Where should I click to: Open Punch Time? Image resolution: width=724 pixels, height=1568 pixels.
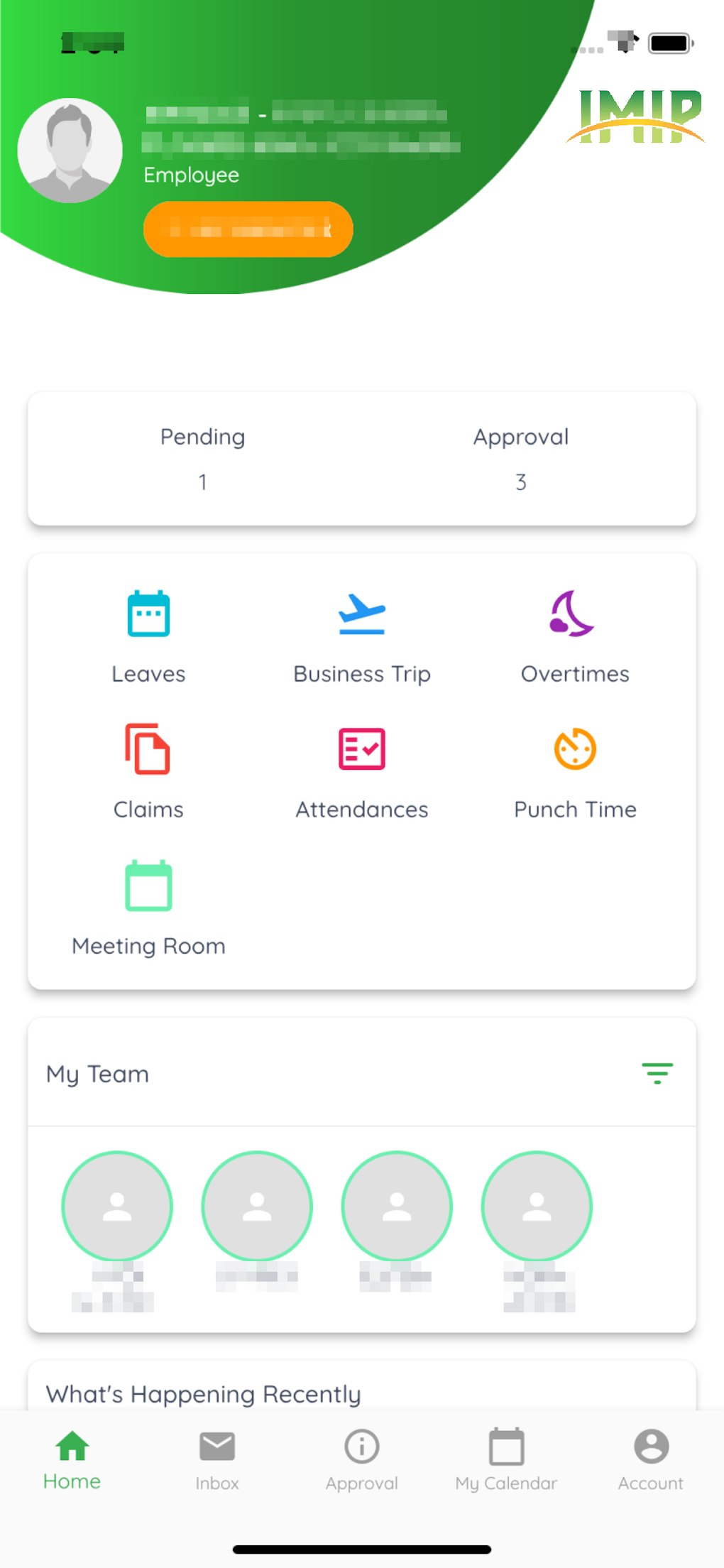tap(575, 770)
